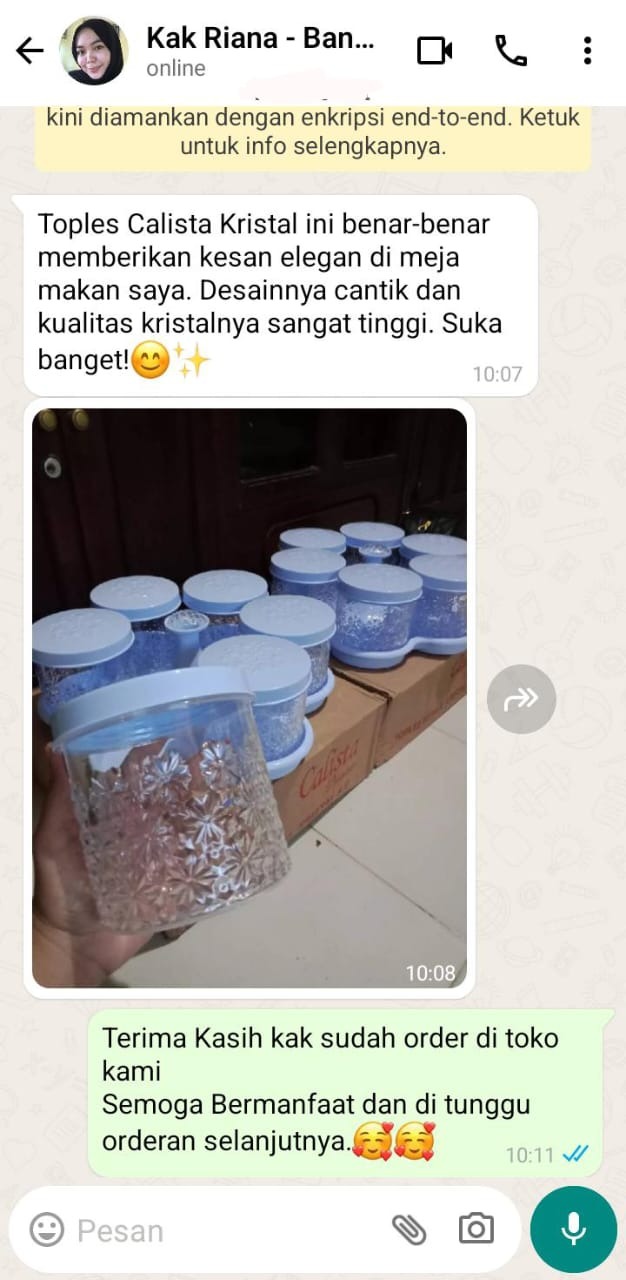This screenshot has width=626, height=1280.
Task: Open the emoji picker
Action: click(46, 1230)
